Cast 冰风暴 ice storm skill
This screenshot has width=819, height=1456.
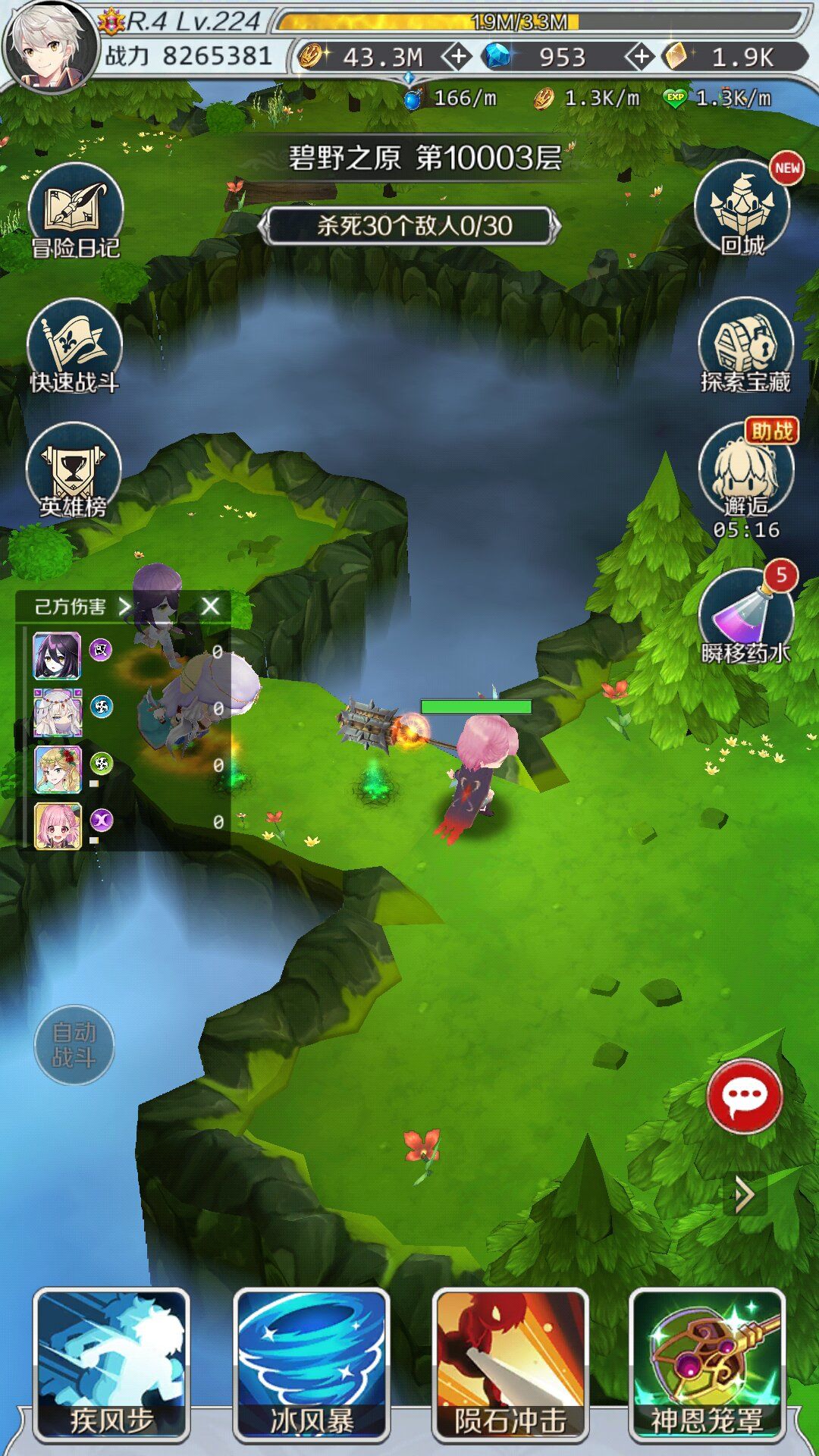312,1365
